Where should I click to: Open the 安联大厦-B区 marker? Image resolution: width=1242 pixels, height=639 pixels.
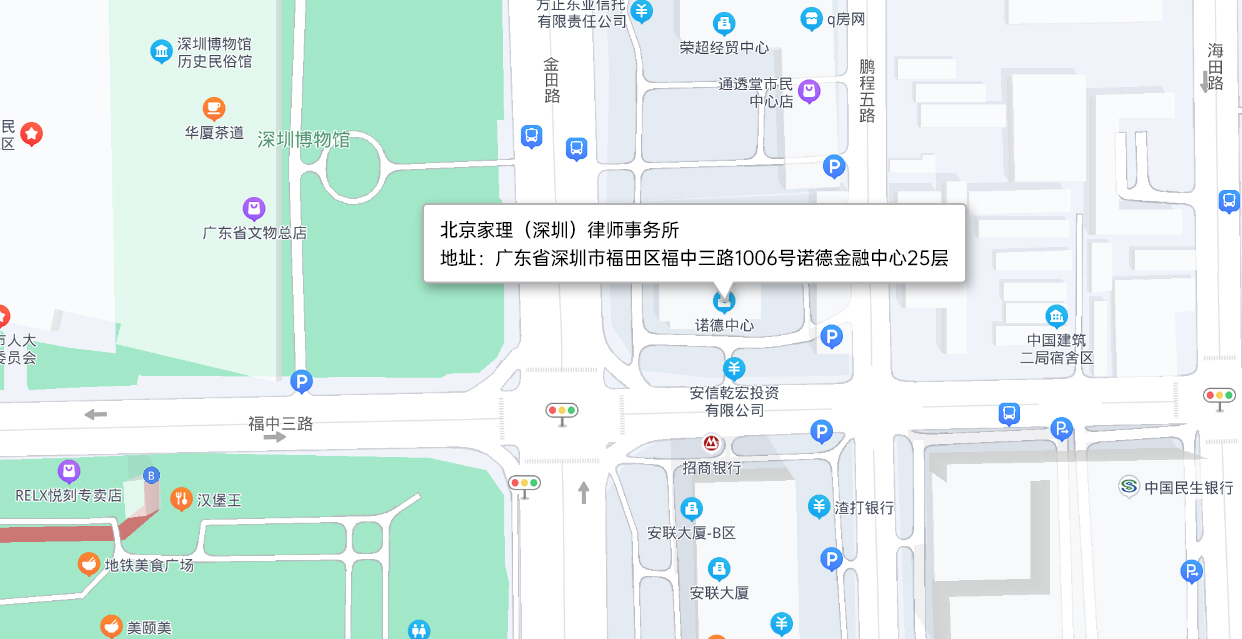pyautogui.click(x=691, y=509)
